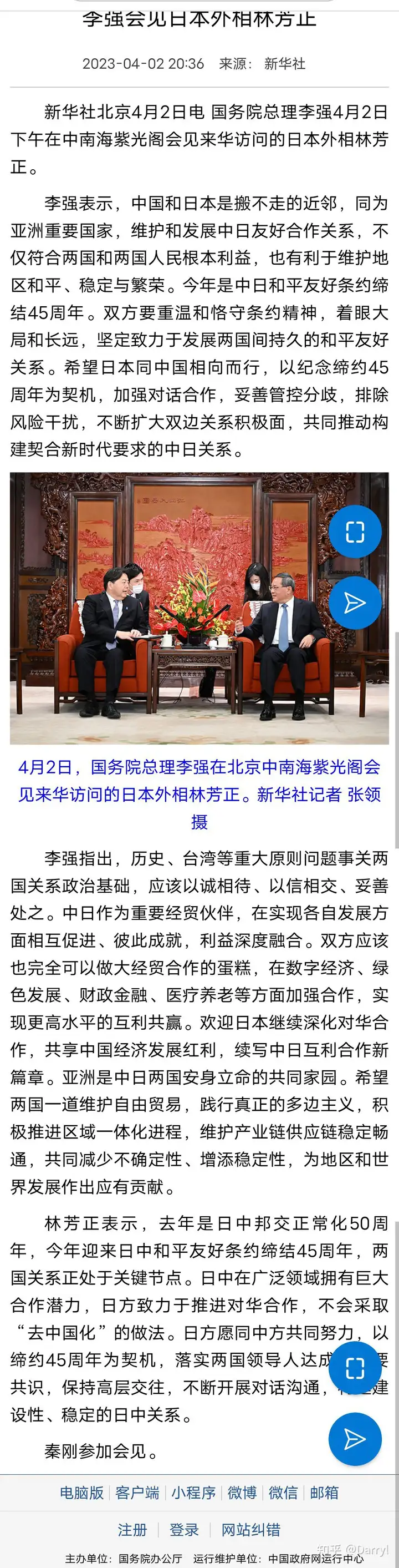Open the 小程序 mini program link
This screenshot has height=1568, width=399.
point(193,1492)
